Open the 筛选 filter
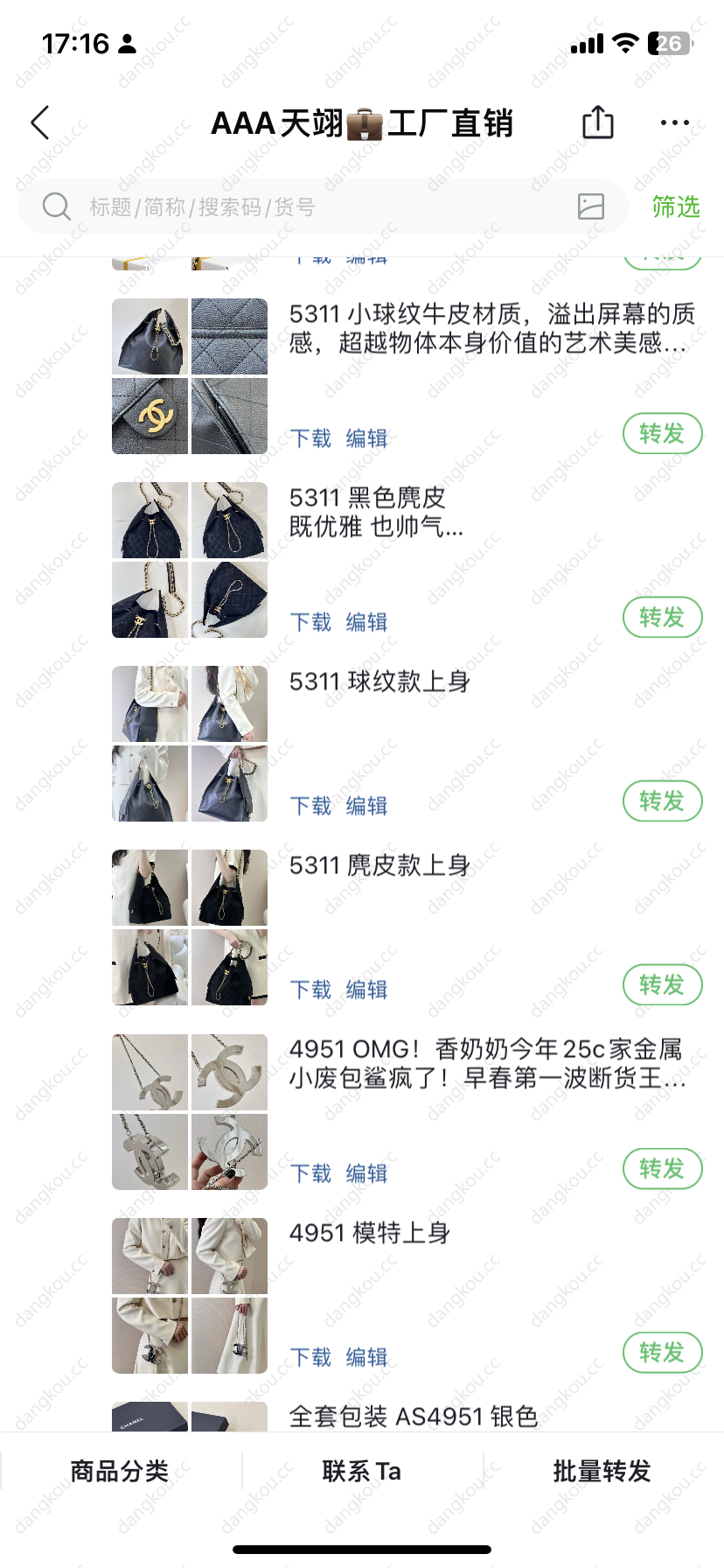Viewport: 724px width, 1568px height. pyautogui.click(x=675, y=207)
